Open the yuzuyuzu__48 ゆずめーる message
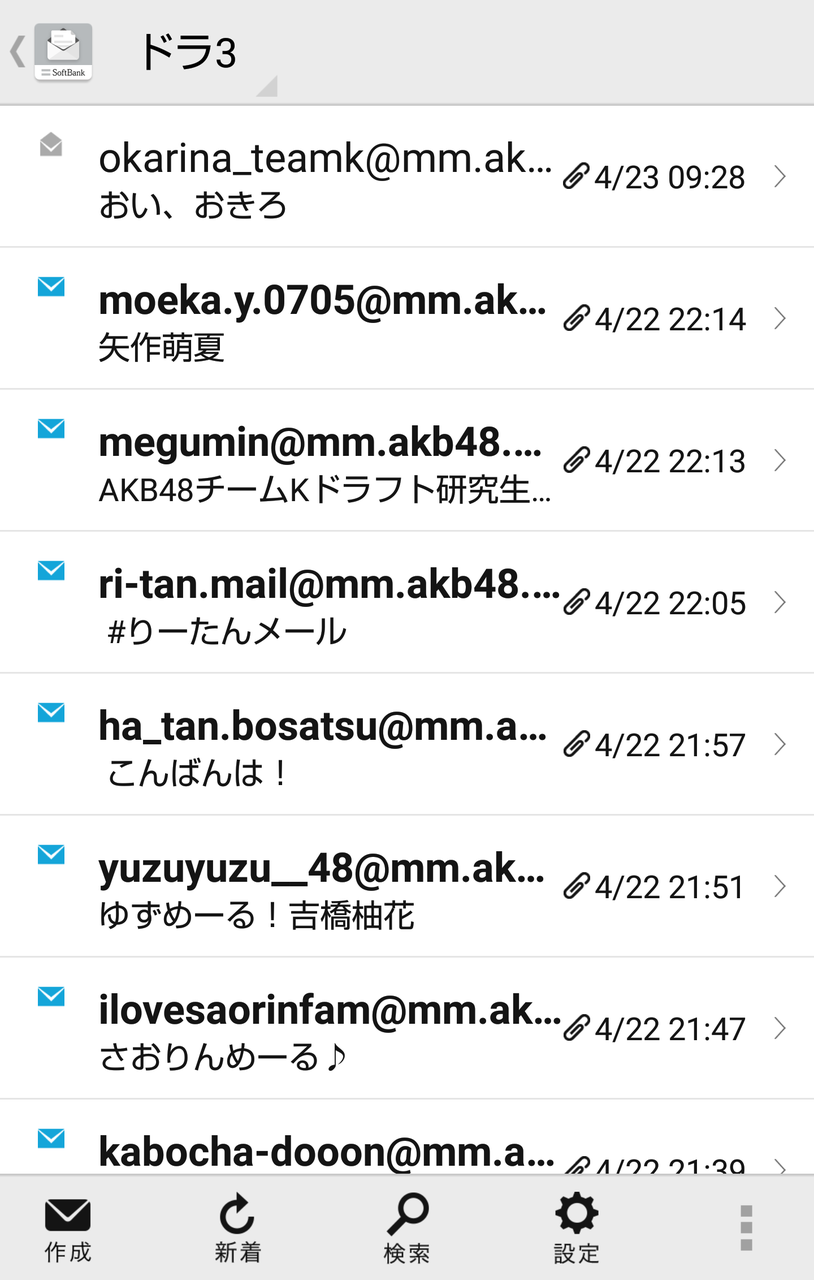The height and width of the screenshot is (1280, 814). pos(407,887)
